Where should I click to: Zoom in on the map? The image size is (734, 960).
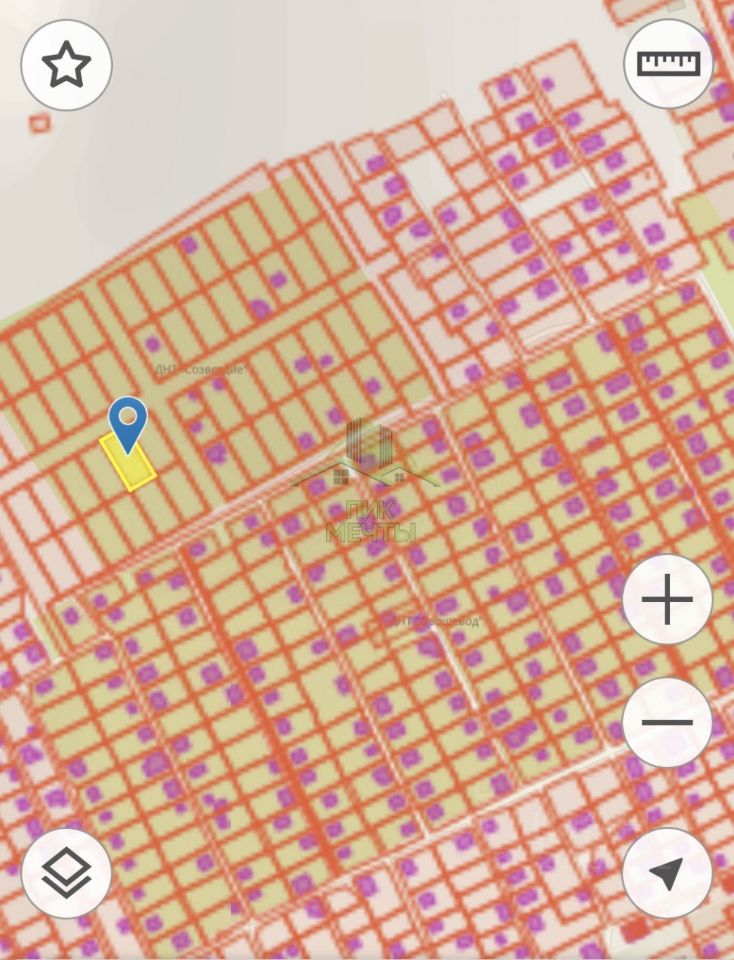point(667,600)
